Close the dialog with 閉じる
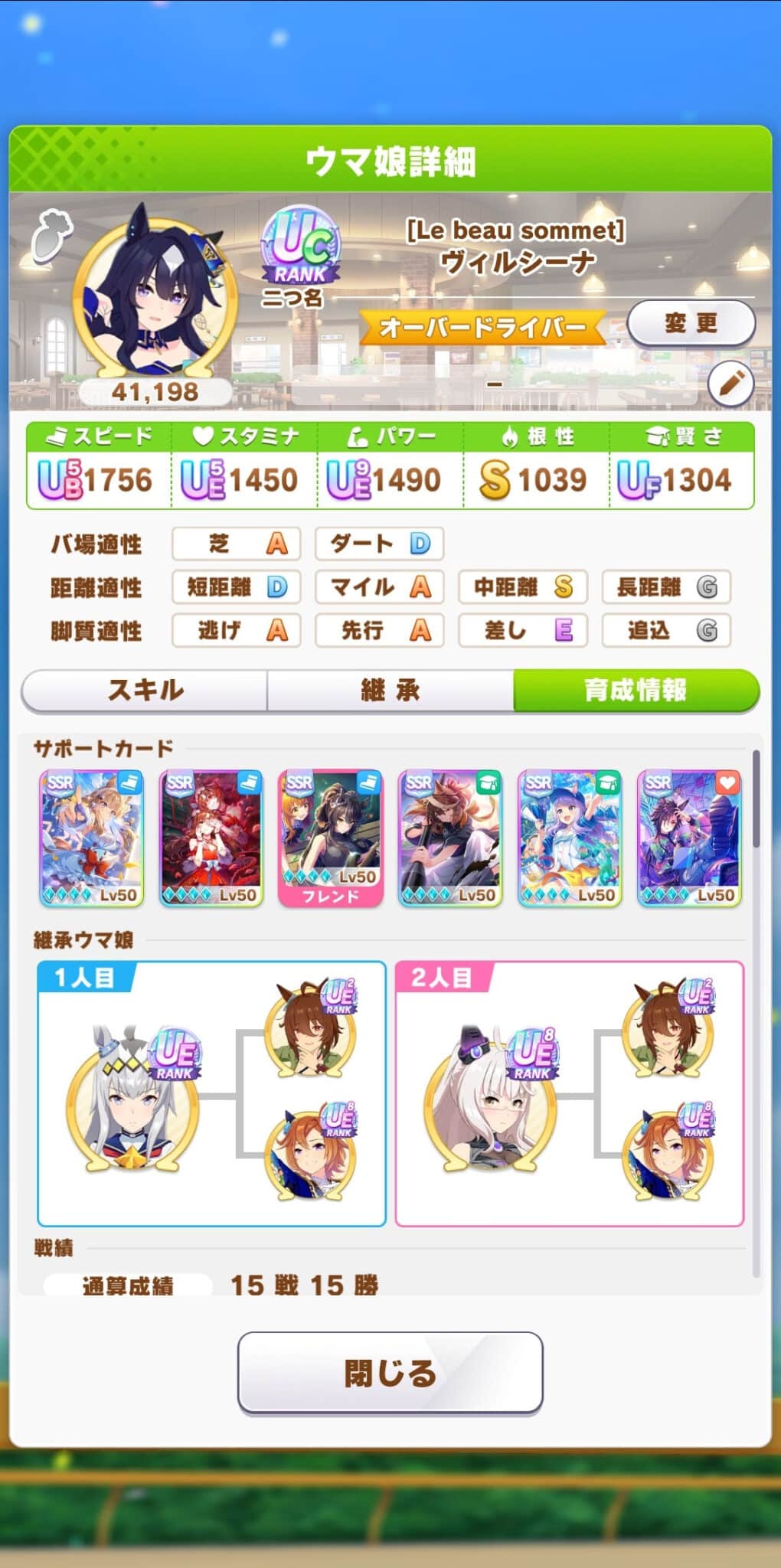 (390, 1373)
